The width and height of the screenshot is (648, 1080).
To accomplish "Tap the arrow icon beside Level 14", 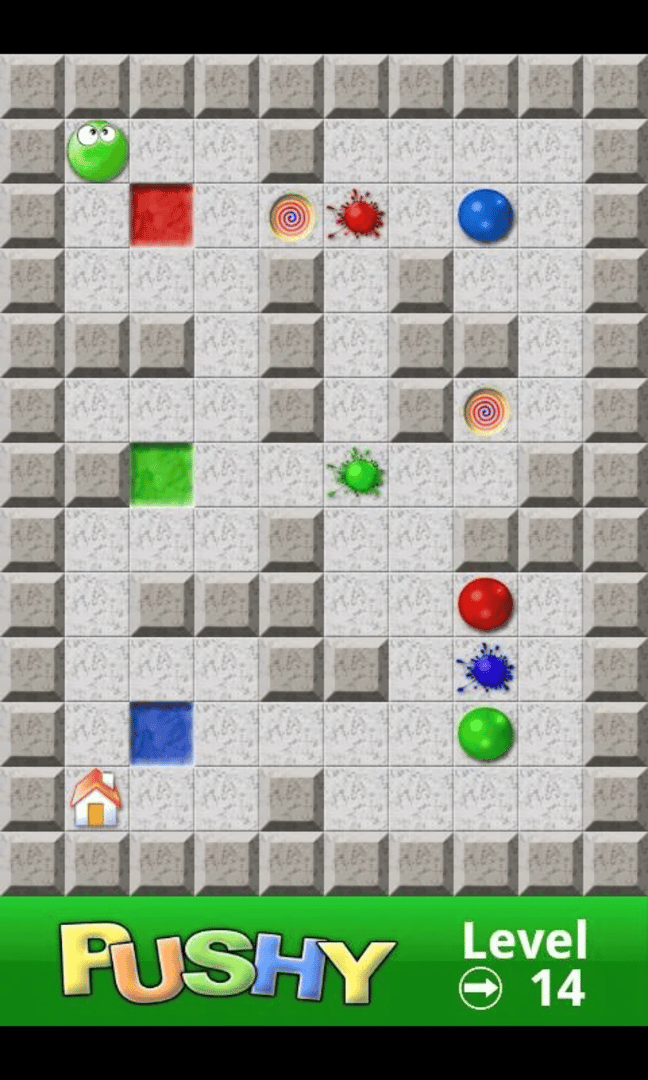I will point(480,989).
